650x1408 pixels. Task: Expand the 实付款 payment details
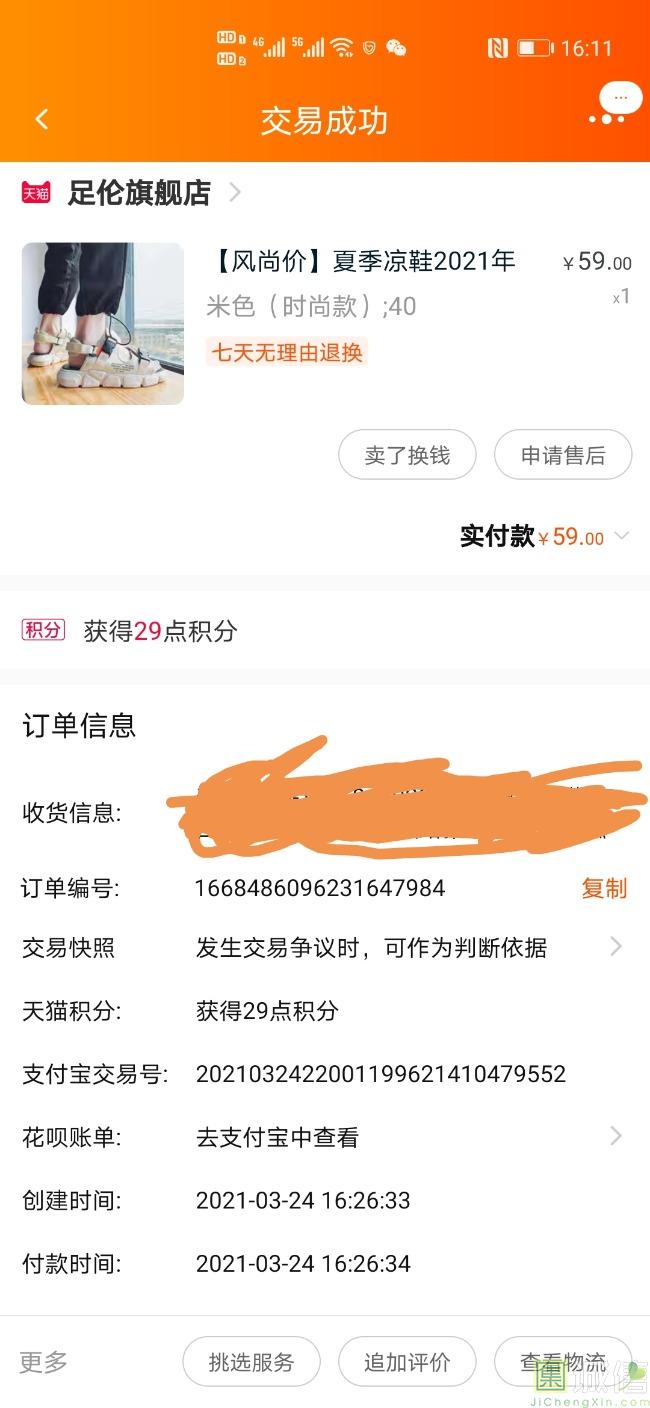coord(621,536)
